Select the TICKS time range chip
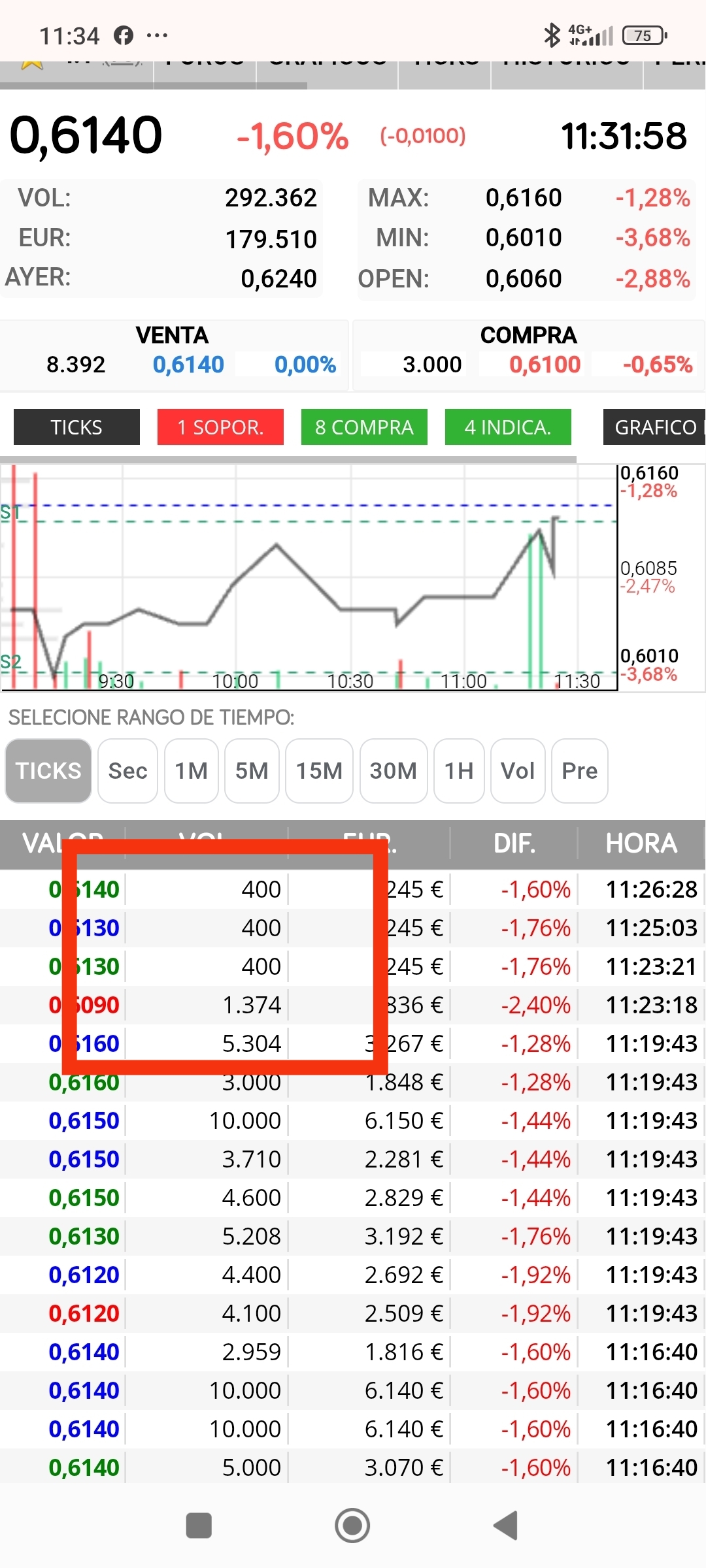Screen dimensions: 706x1568 (48, 771)
